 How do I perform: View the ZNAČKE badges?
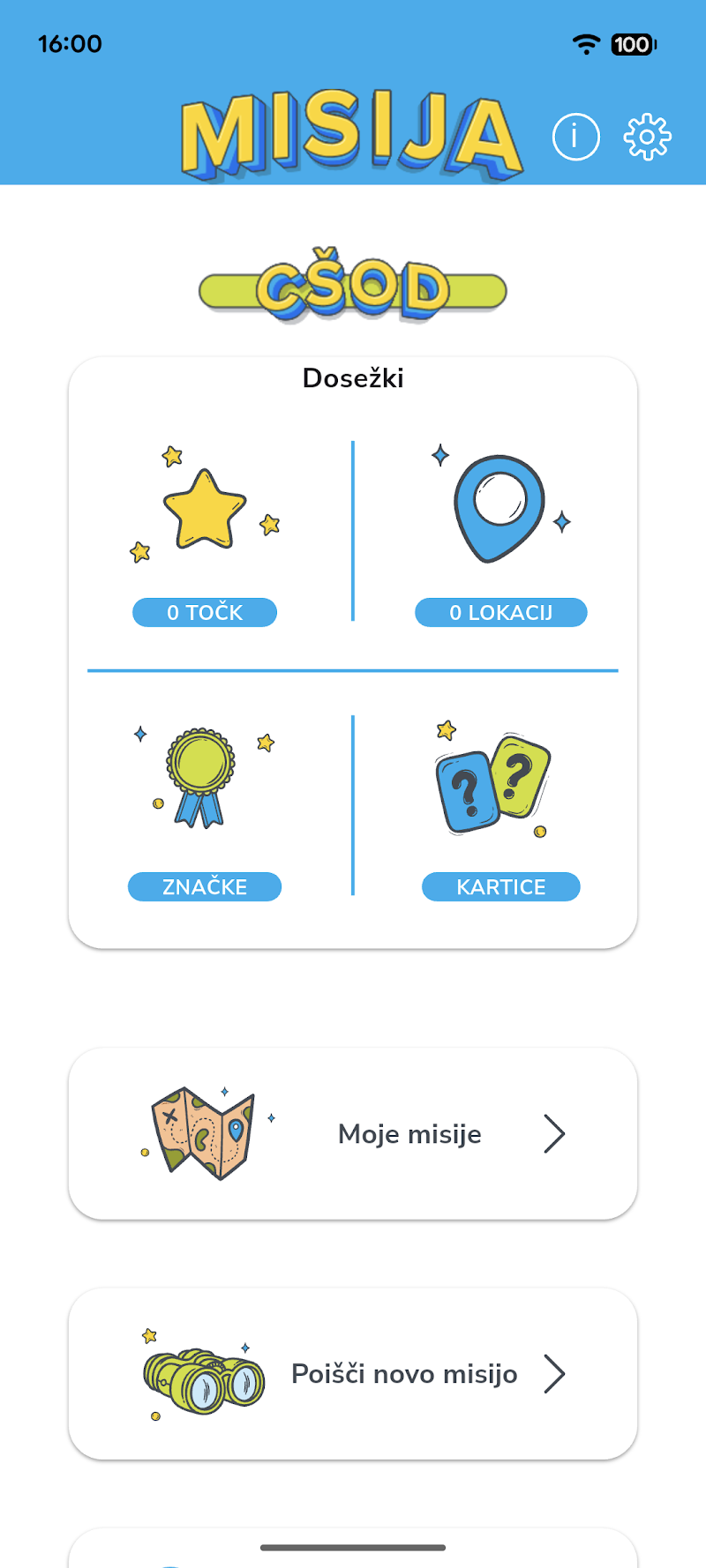pos(205,886)
